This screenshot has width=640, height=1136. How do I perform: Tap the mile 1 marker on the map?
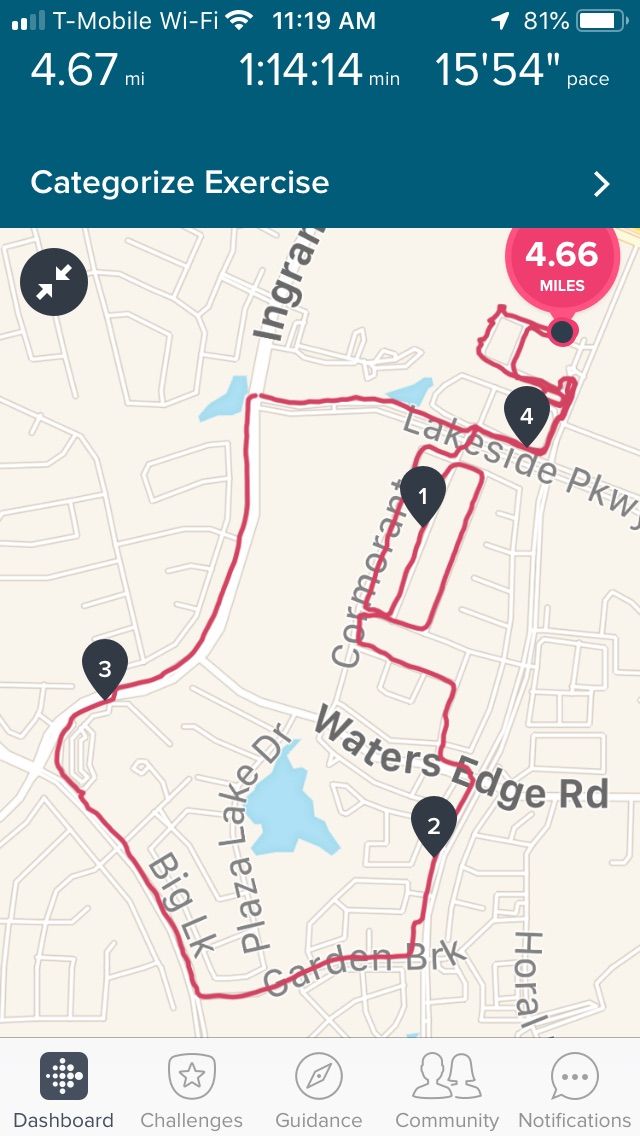[x=423, y=494]
